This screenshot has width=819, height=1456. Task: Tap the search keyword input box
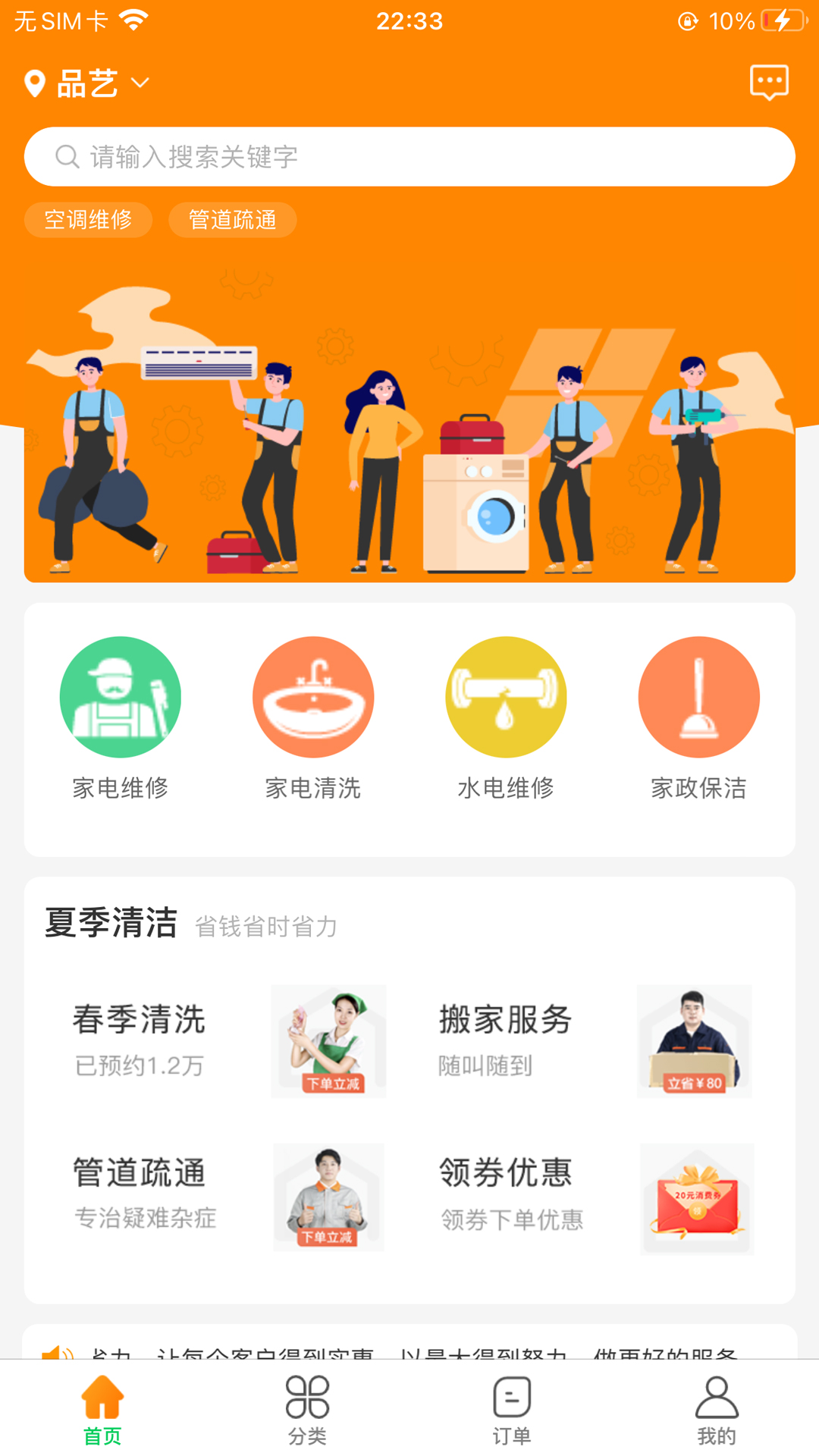409,157
